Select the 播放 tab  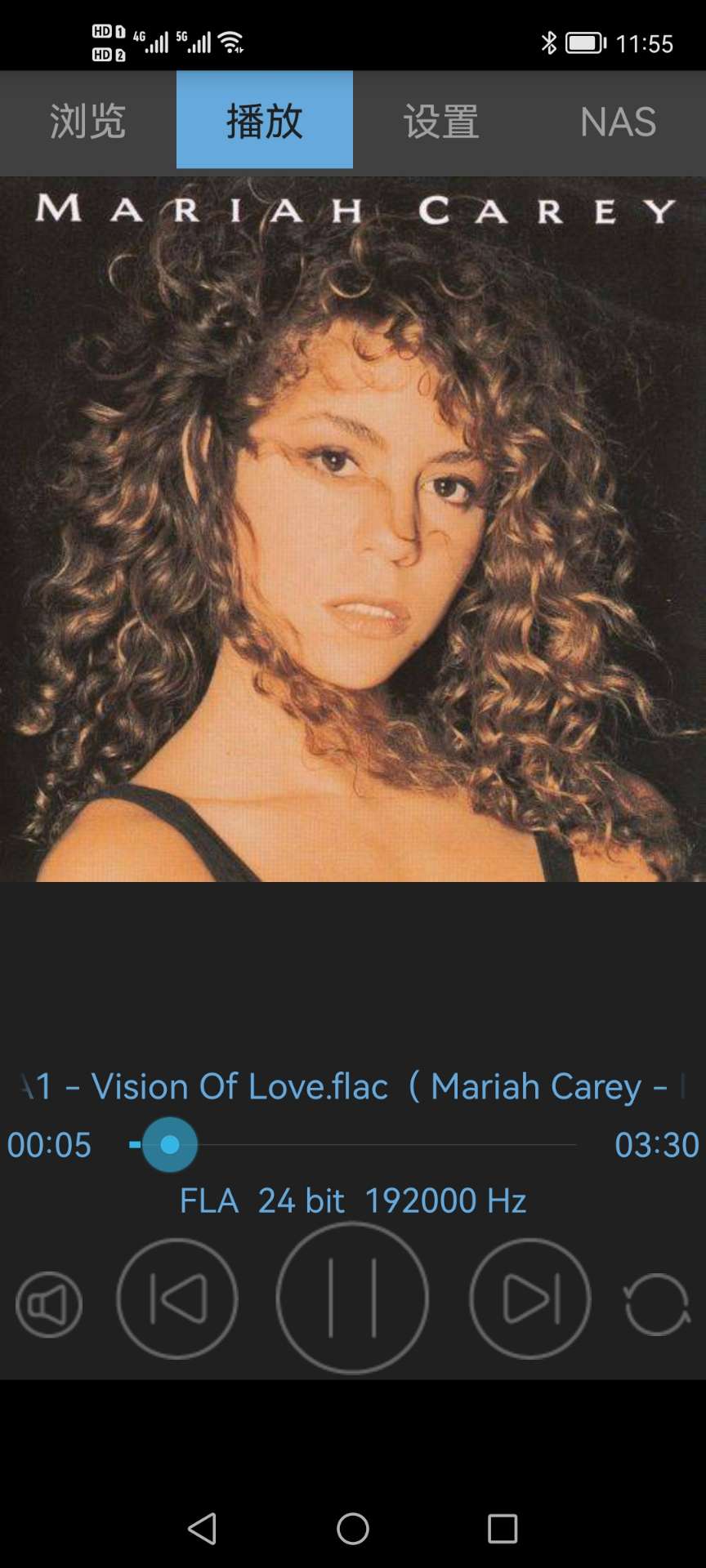265,120
